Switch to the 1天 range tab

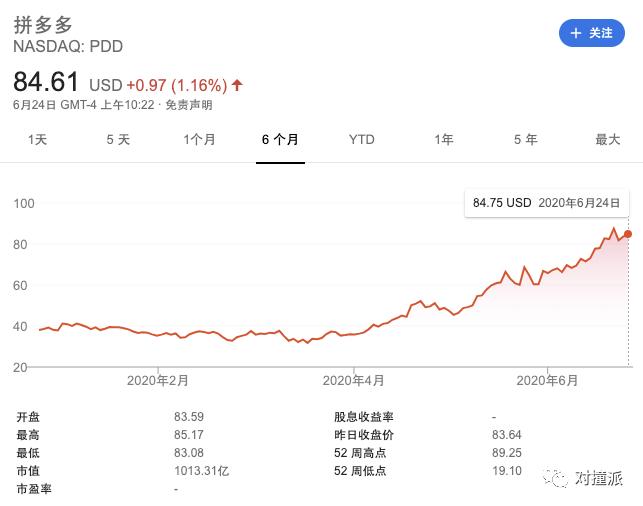tap(37, 140)
